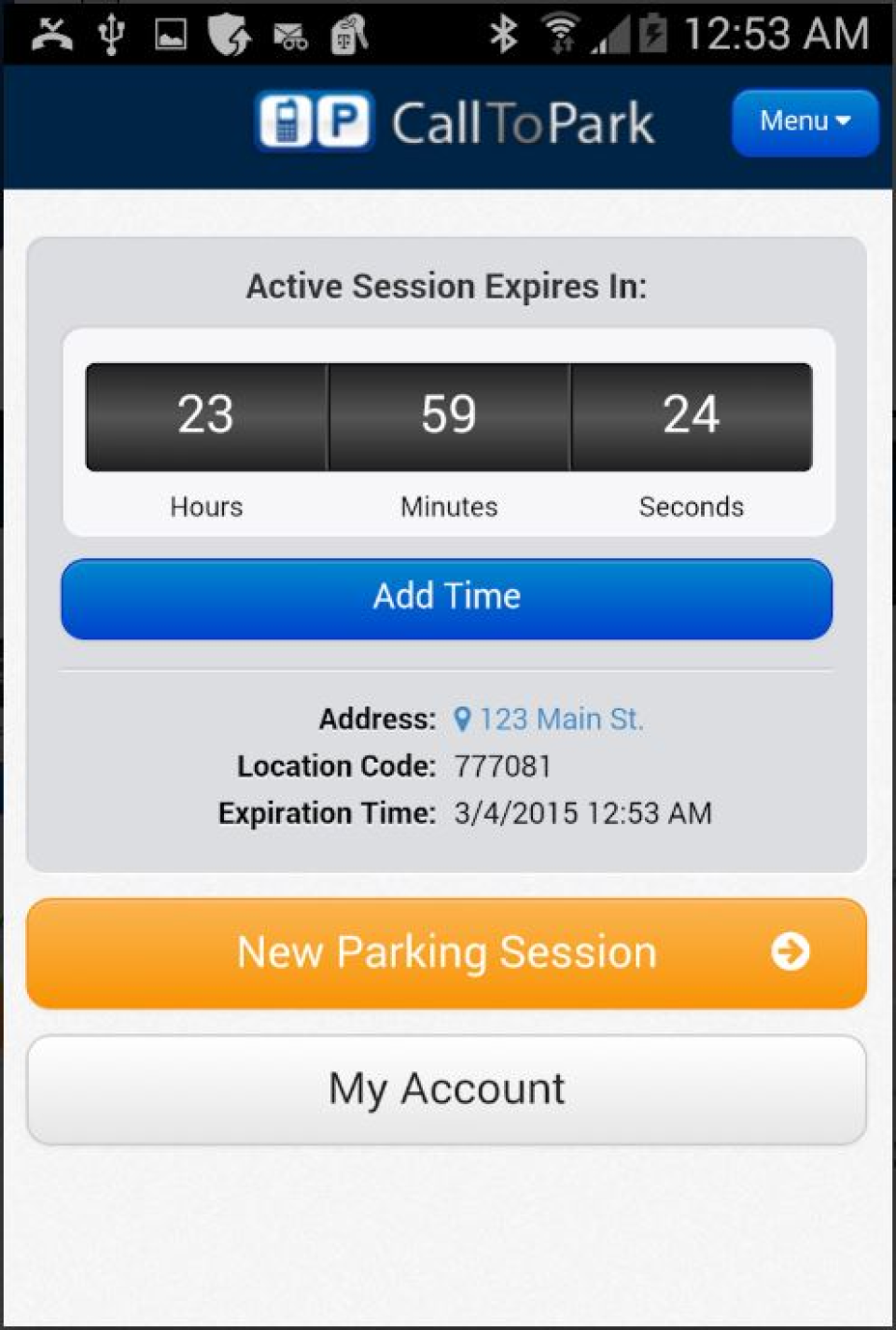Start a New Parking Session
Screen dimensions: 896x1330
coord(446,952)
